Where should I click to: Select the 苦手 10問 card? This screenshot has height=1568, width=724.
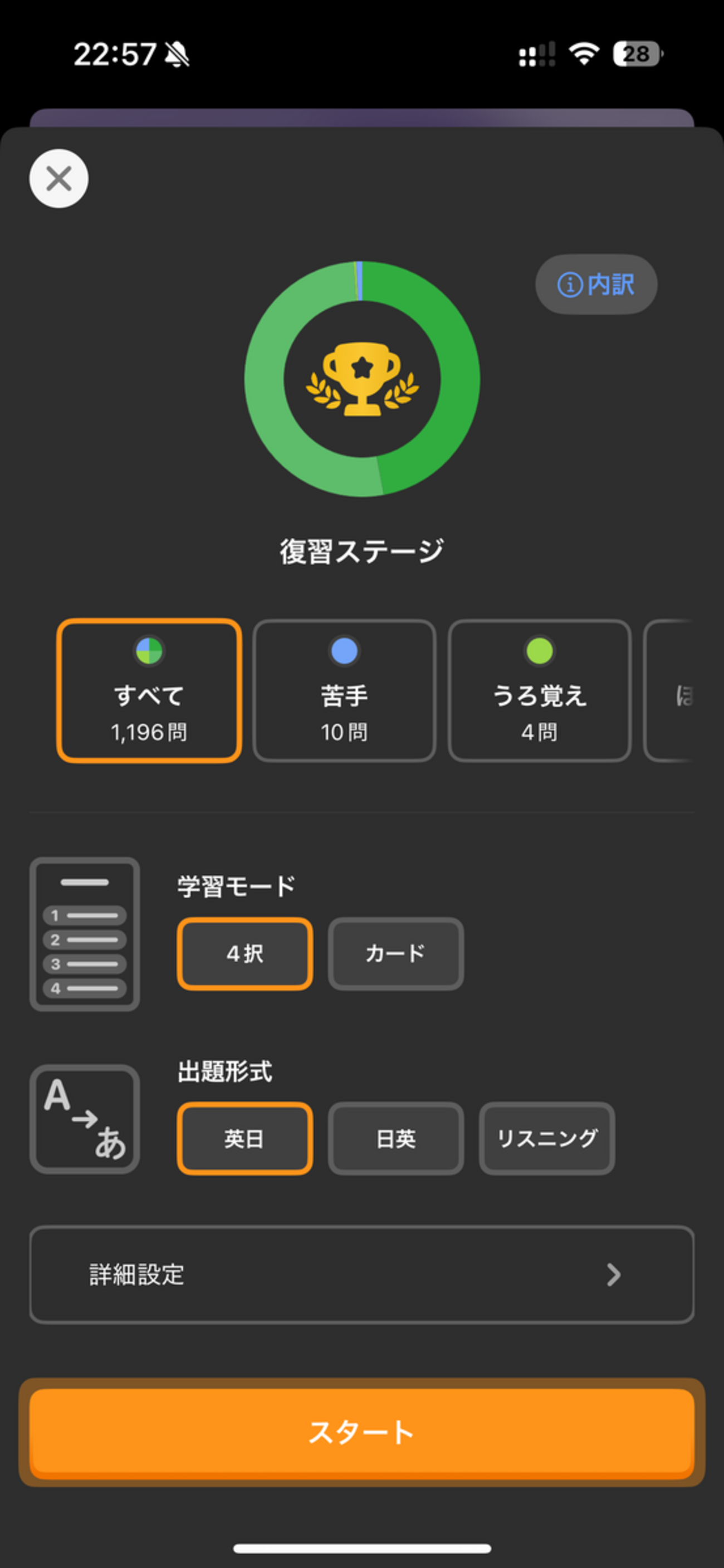(x=345, y=691)
